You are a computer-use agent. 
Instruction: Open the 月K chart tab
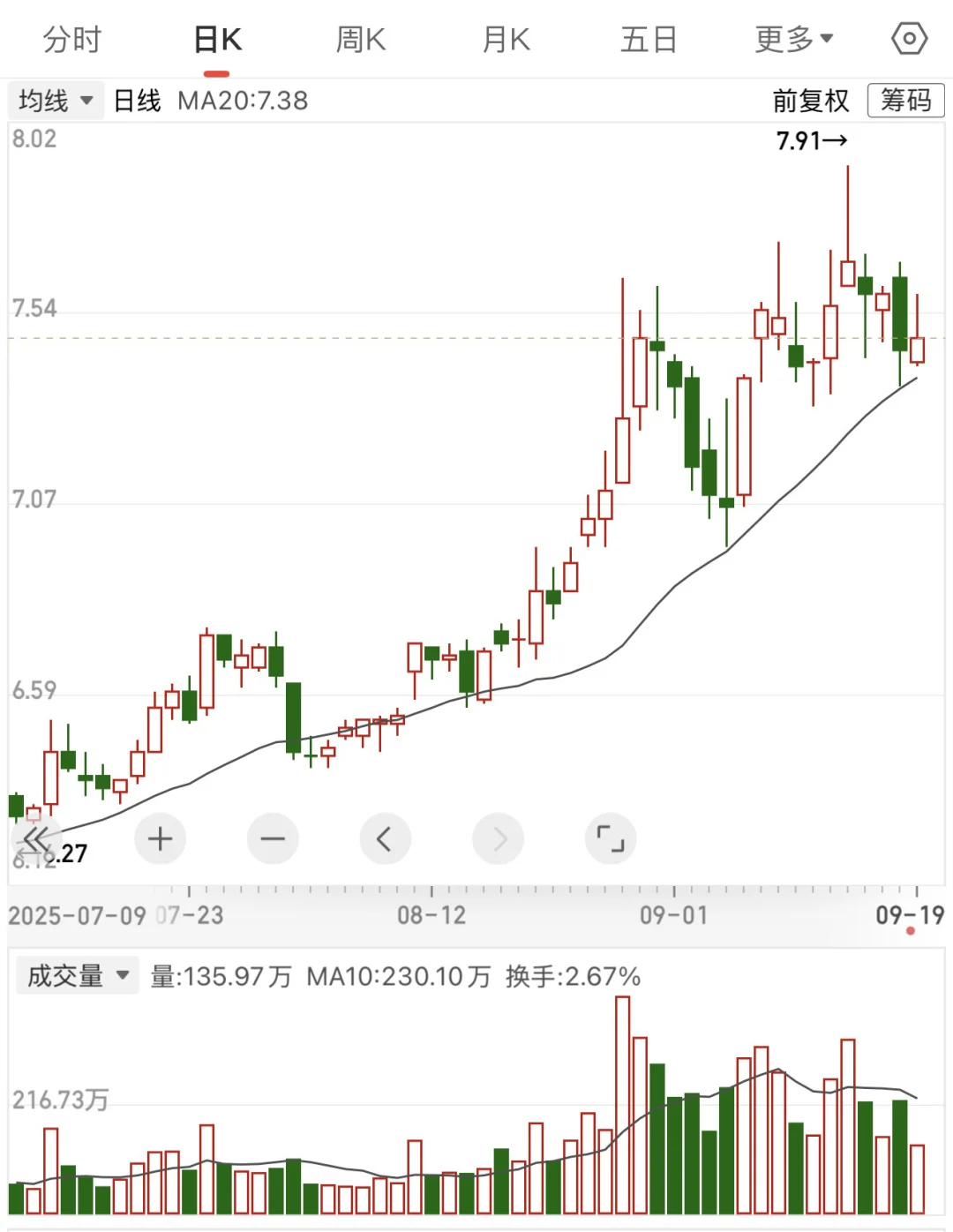coord(506,40)
